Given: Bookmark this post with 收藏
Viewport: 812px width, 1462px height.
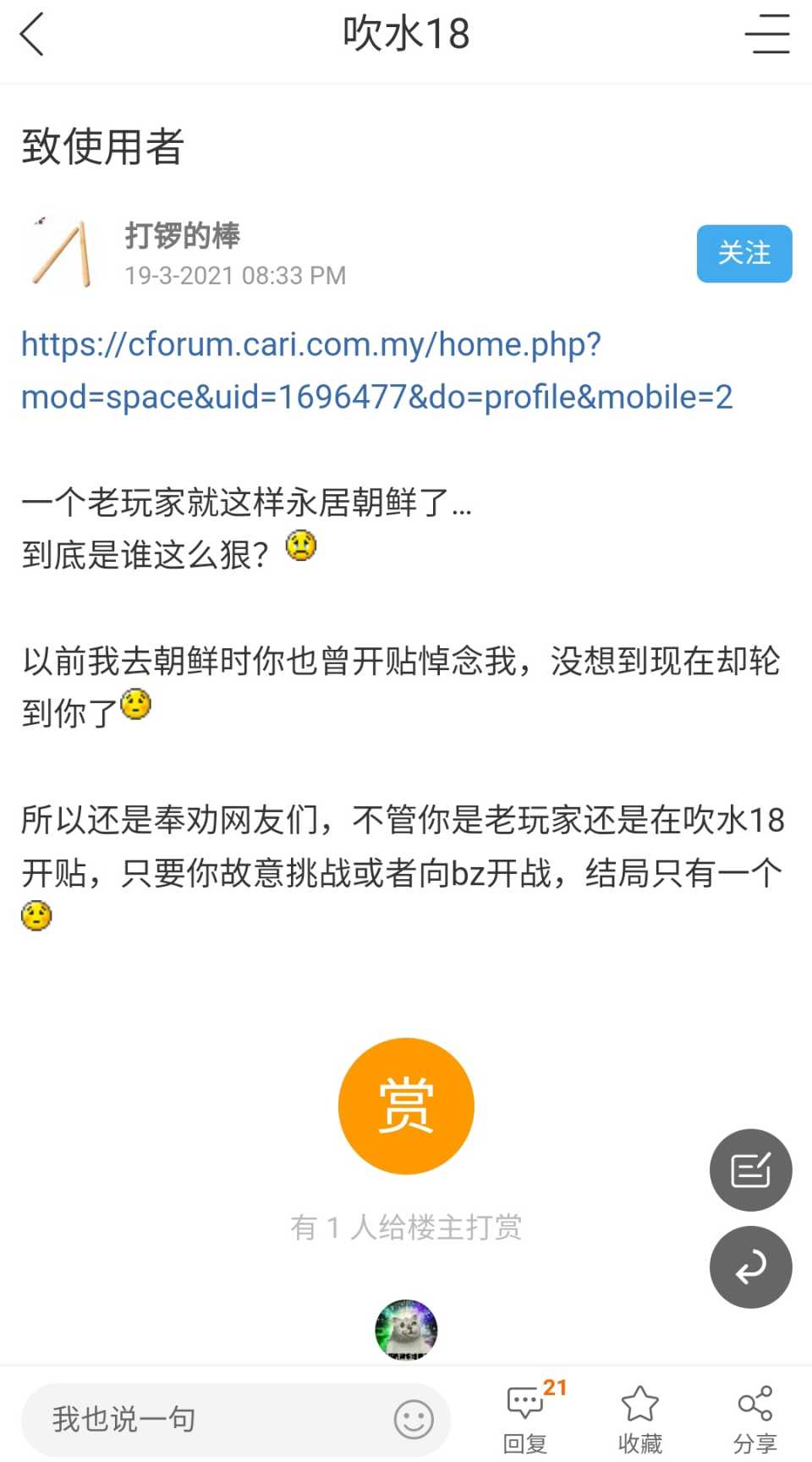Looking at the screenshot, I should click(x=639, y=1419).
